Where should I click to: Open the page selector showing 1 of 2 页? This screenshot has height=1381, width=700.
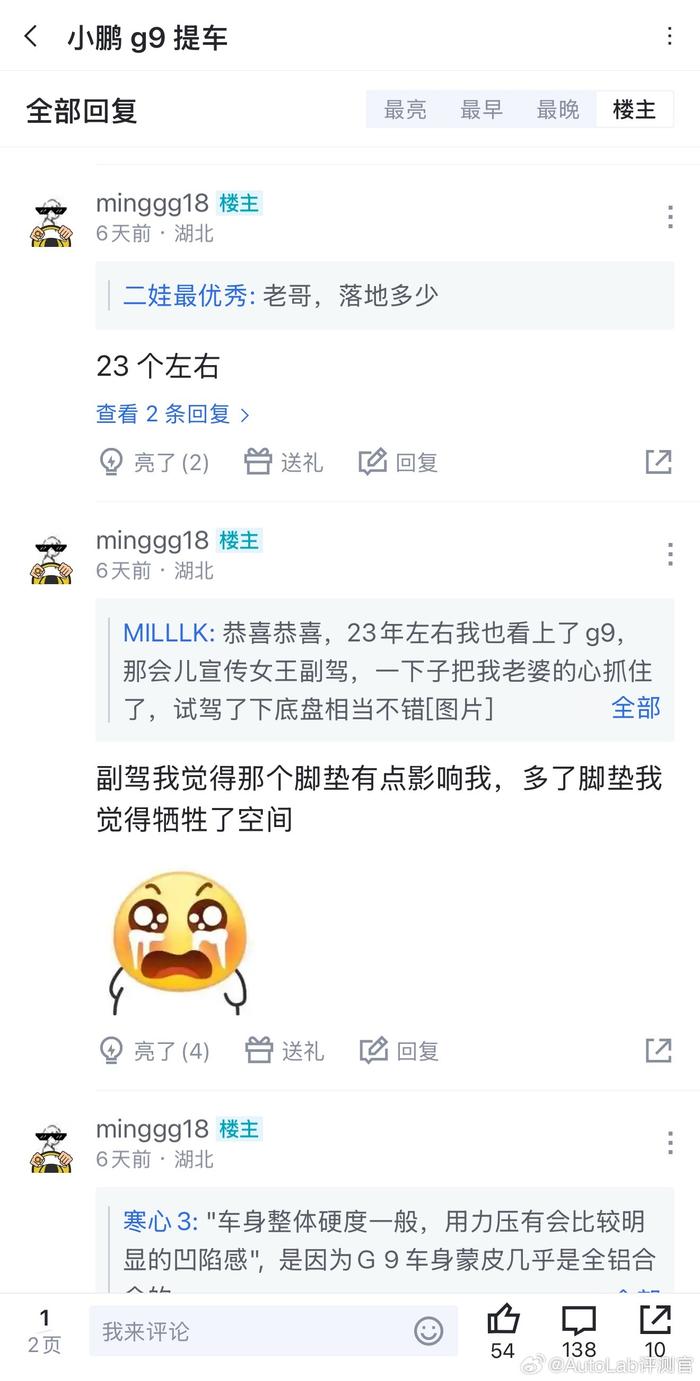click(44, 1332)
